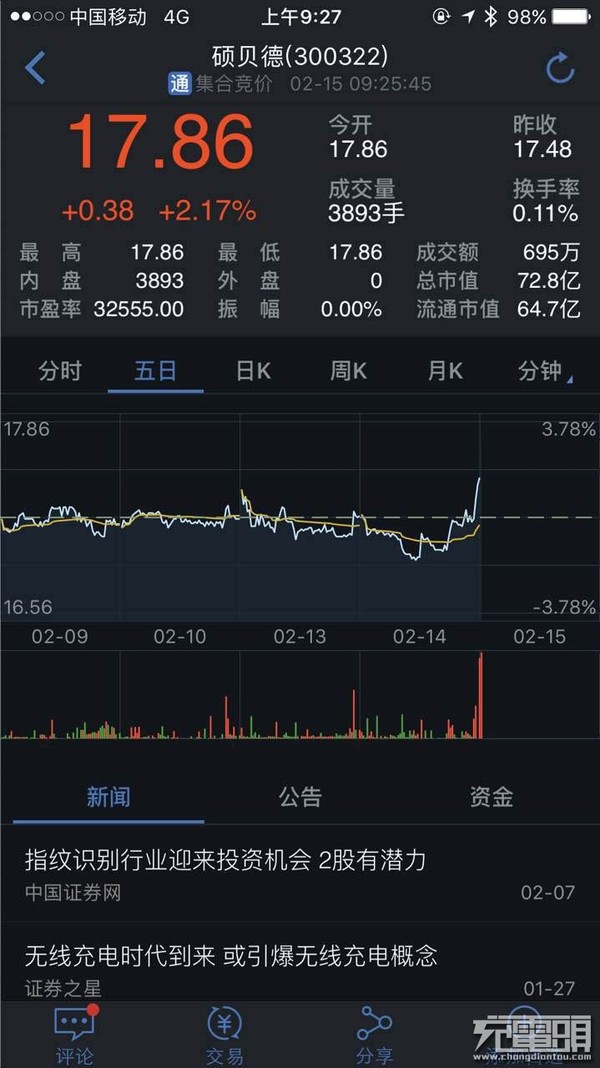Share this stock via 分享
Image resolution: width=600 pixels, height=1068 pixels.
pos(375,1035)
